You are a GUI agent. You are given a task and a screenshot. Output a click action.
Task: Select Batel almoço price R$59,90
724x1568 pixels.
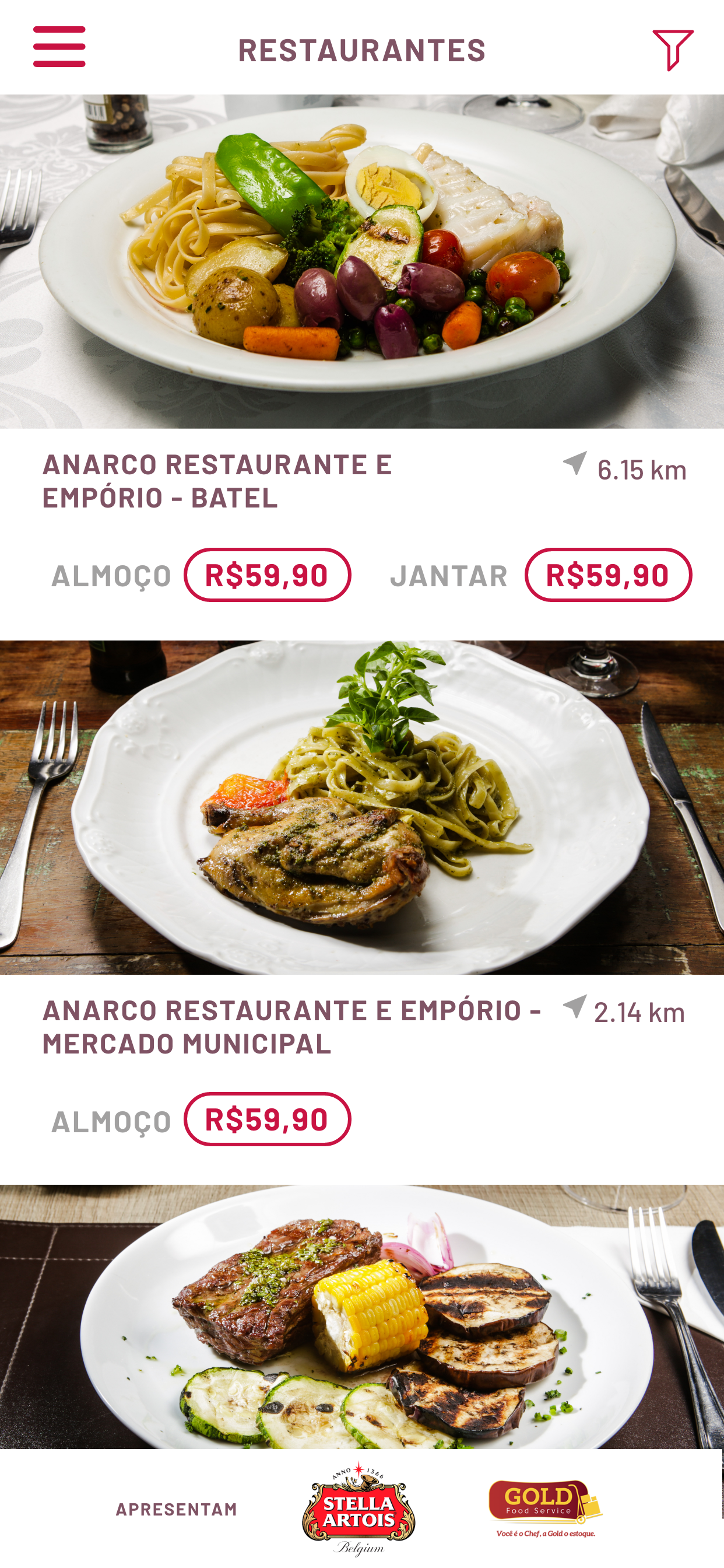pos(267,575)
